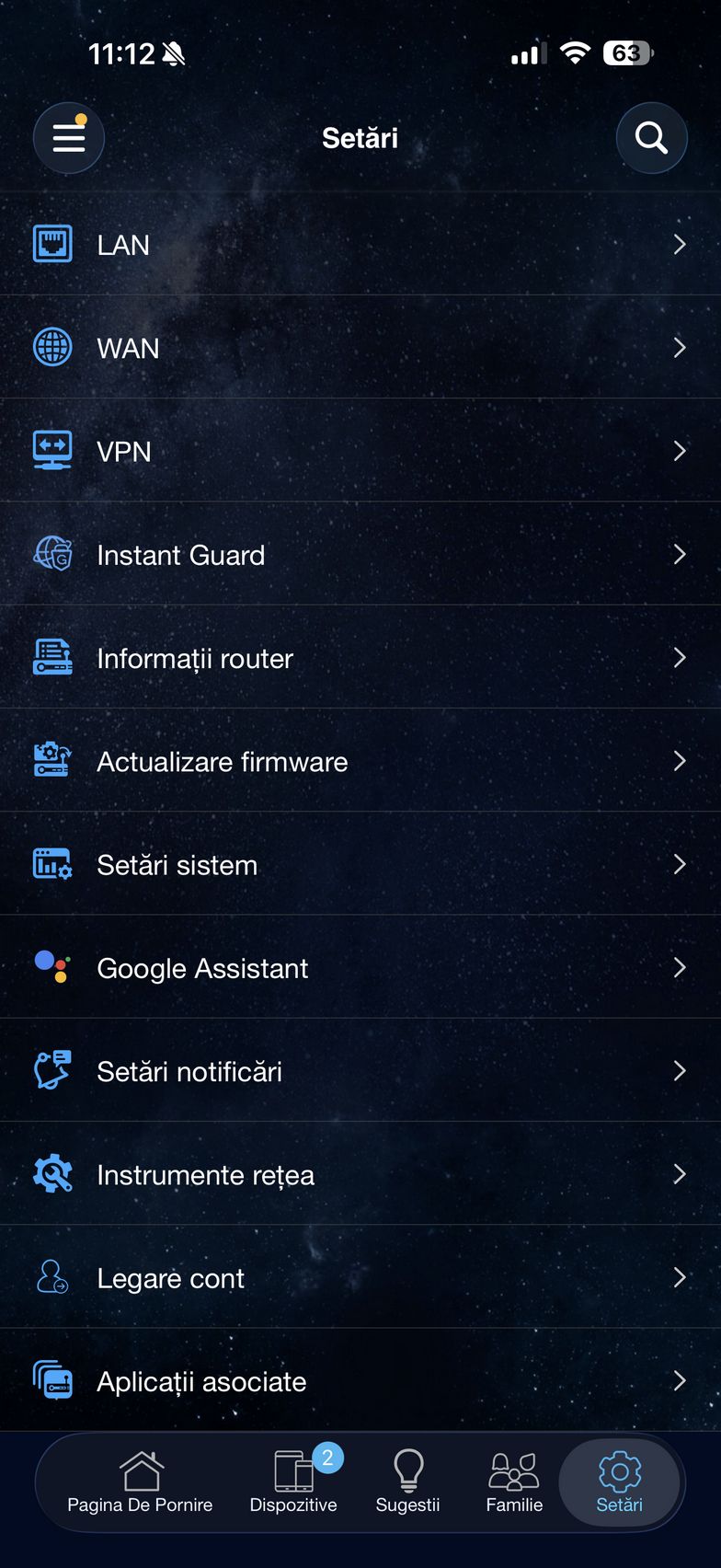The width and height of the screenshot is (721, 1568).
Task: Select the Setări tab
Action: pos(619,1482)
